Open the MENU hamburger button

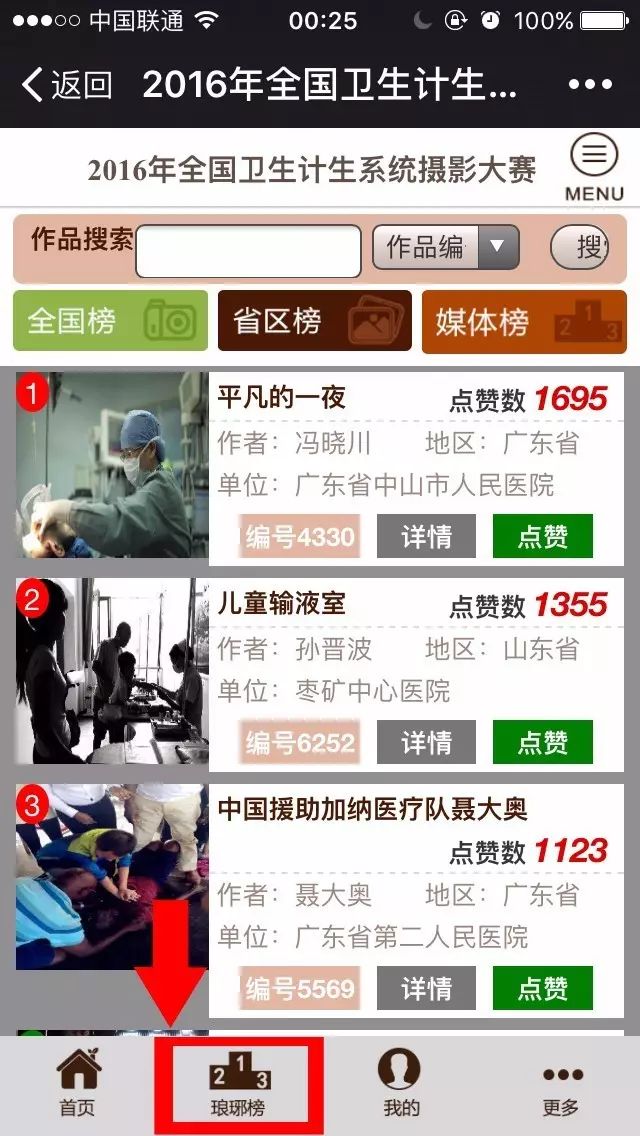(x=594, y=168)
